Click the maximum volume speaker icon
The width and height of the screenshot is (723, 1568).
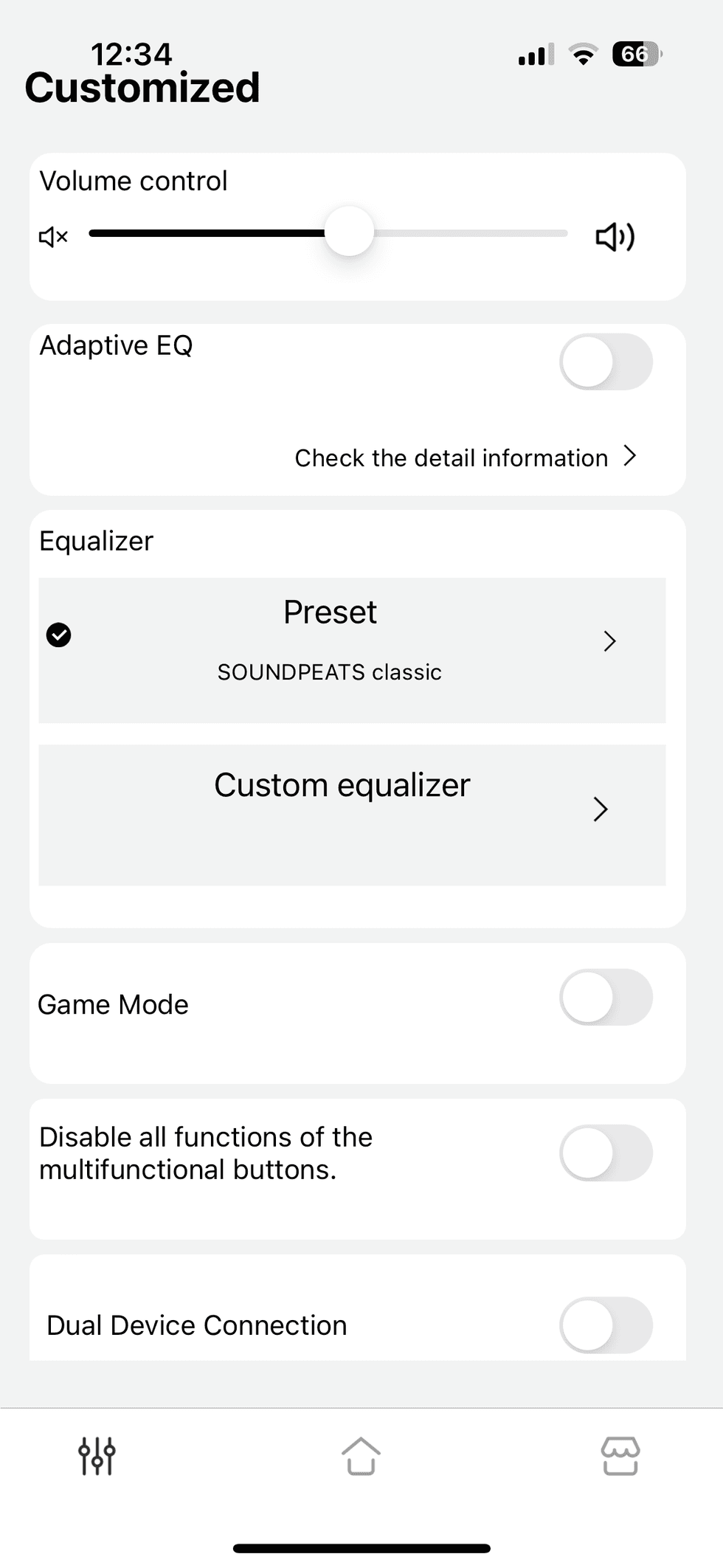pyautogui.click(x=615, y=235)
